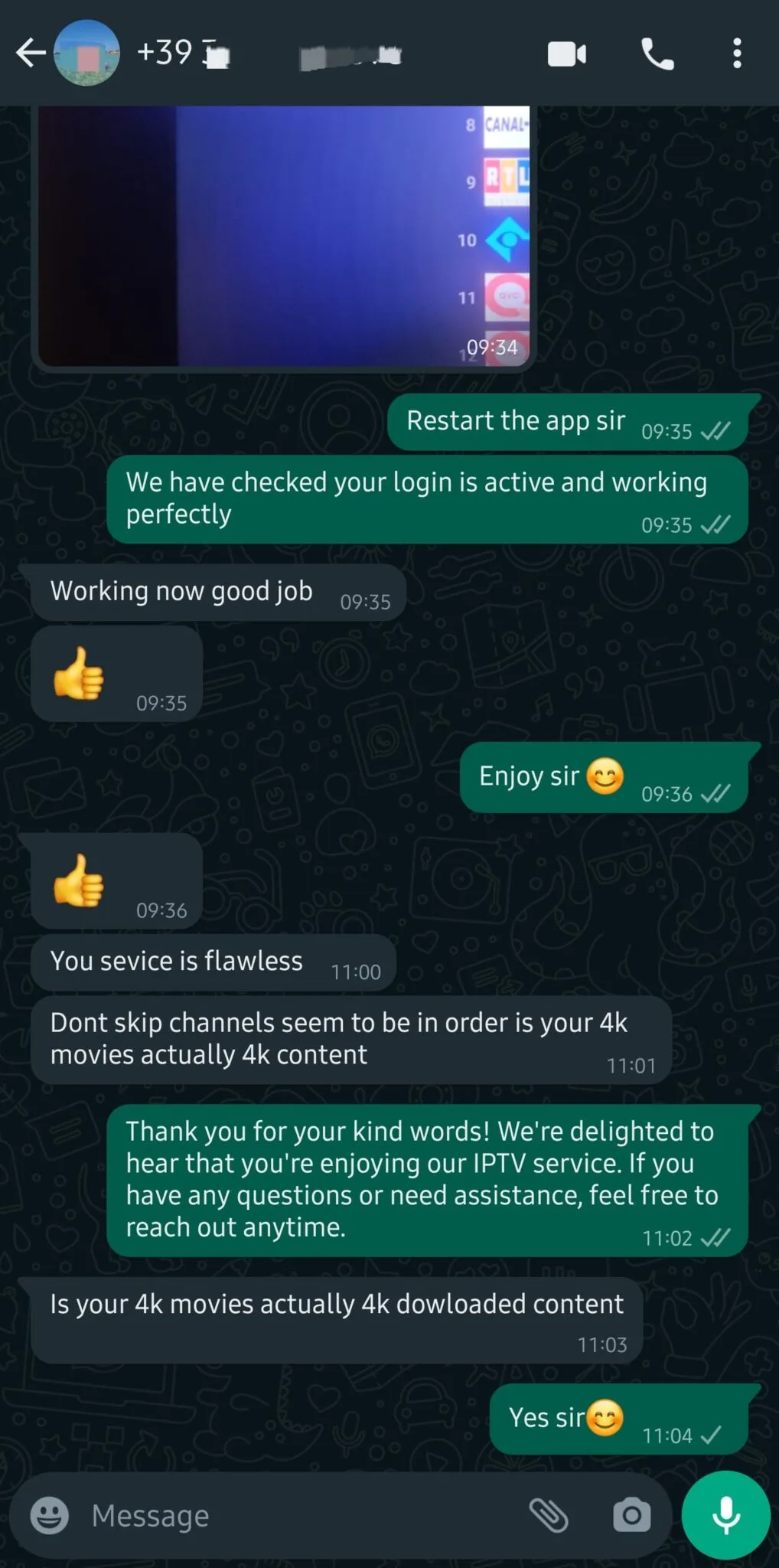The image size is (779, 1568).
Task: Attach a file with the paperclip
Action: (549, 1515)
